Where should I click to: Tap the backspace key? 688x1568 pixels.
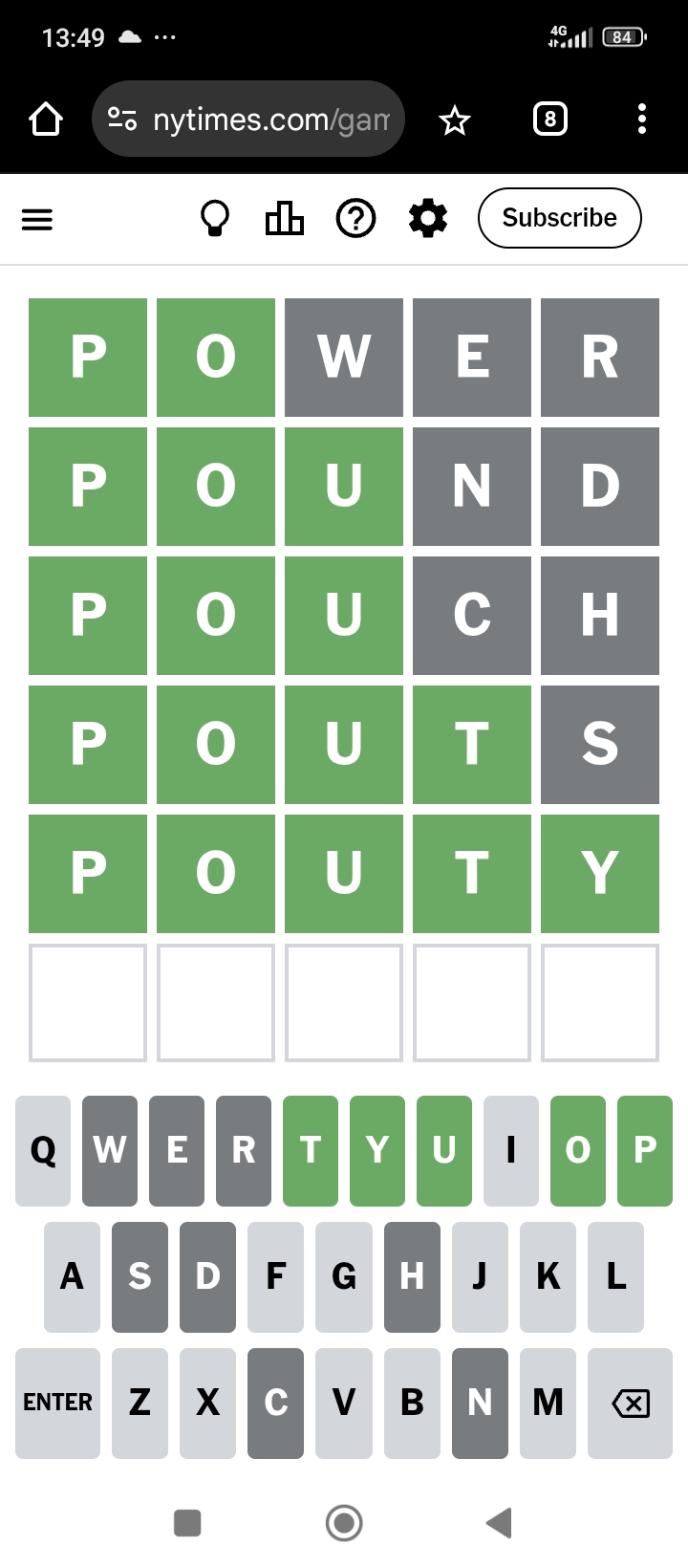(x=631, y=1403)
